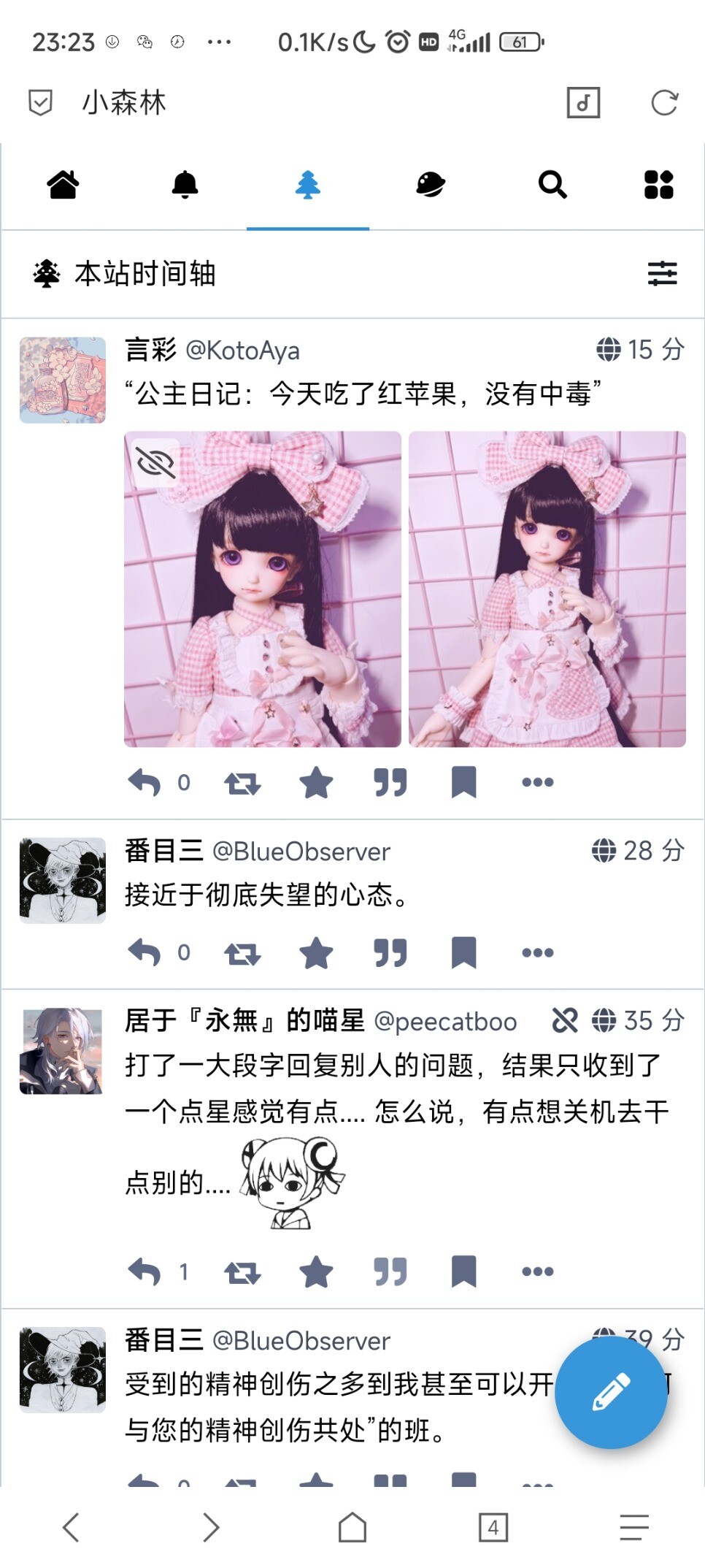The height and width of the screenshot is (1568, 705).
Task: Open the search tab
Action: click(x=552, y=185)
